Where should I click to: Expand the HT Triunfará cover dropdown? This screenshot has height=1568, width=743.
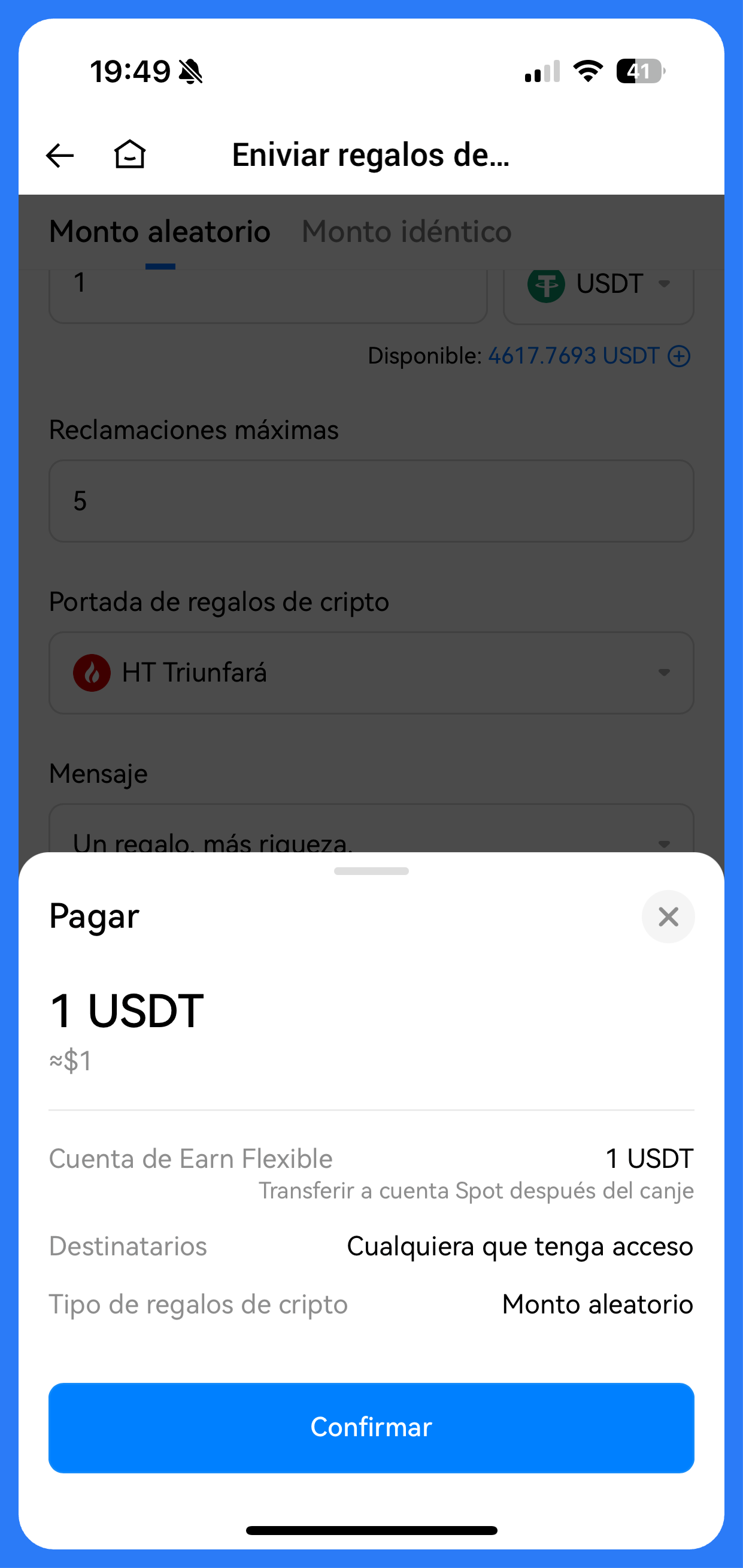[371, 673]
